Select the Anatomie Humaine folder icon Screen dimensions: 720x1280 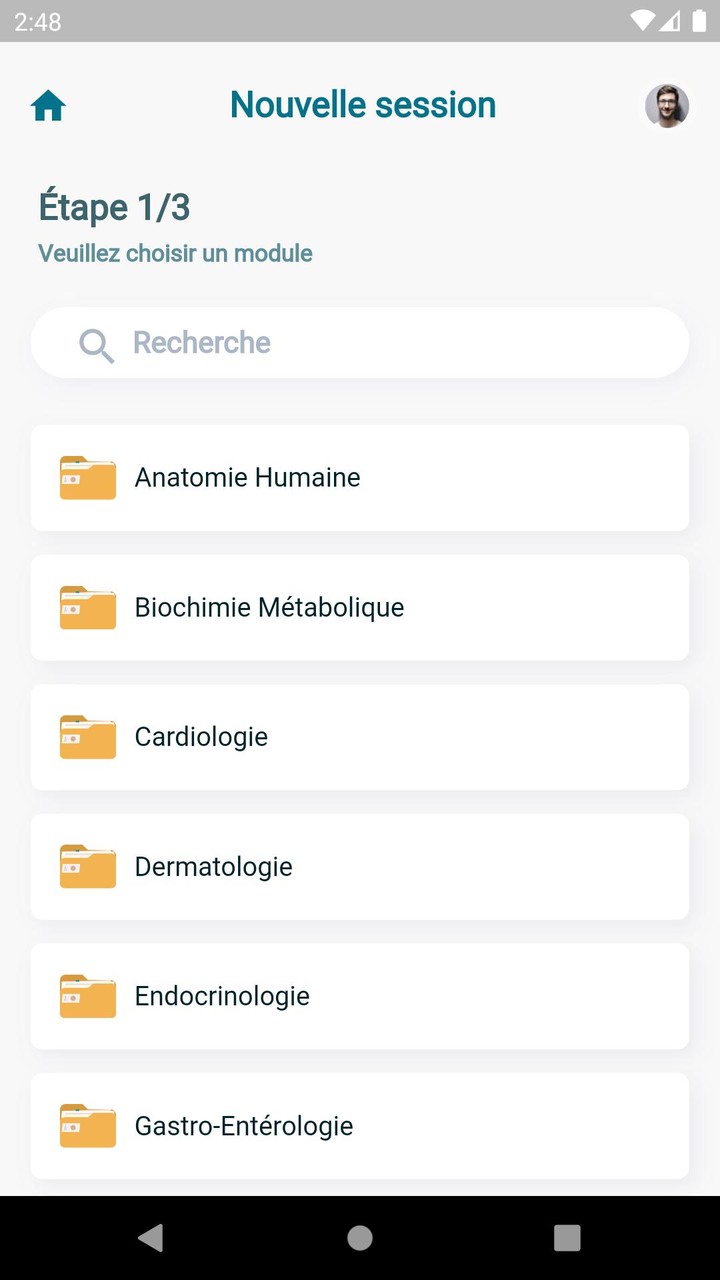[x=87, y=478]
